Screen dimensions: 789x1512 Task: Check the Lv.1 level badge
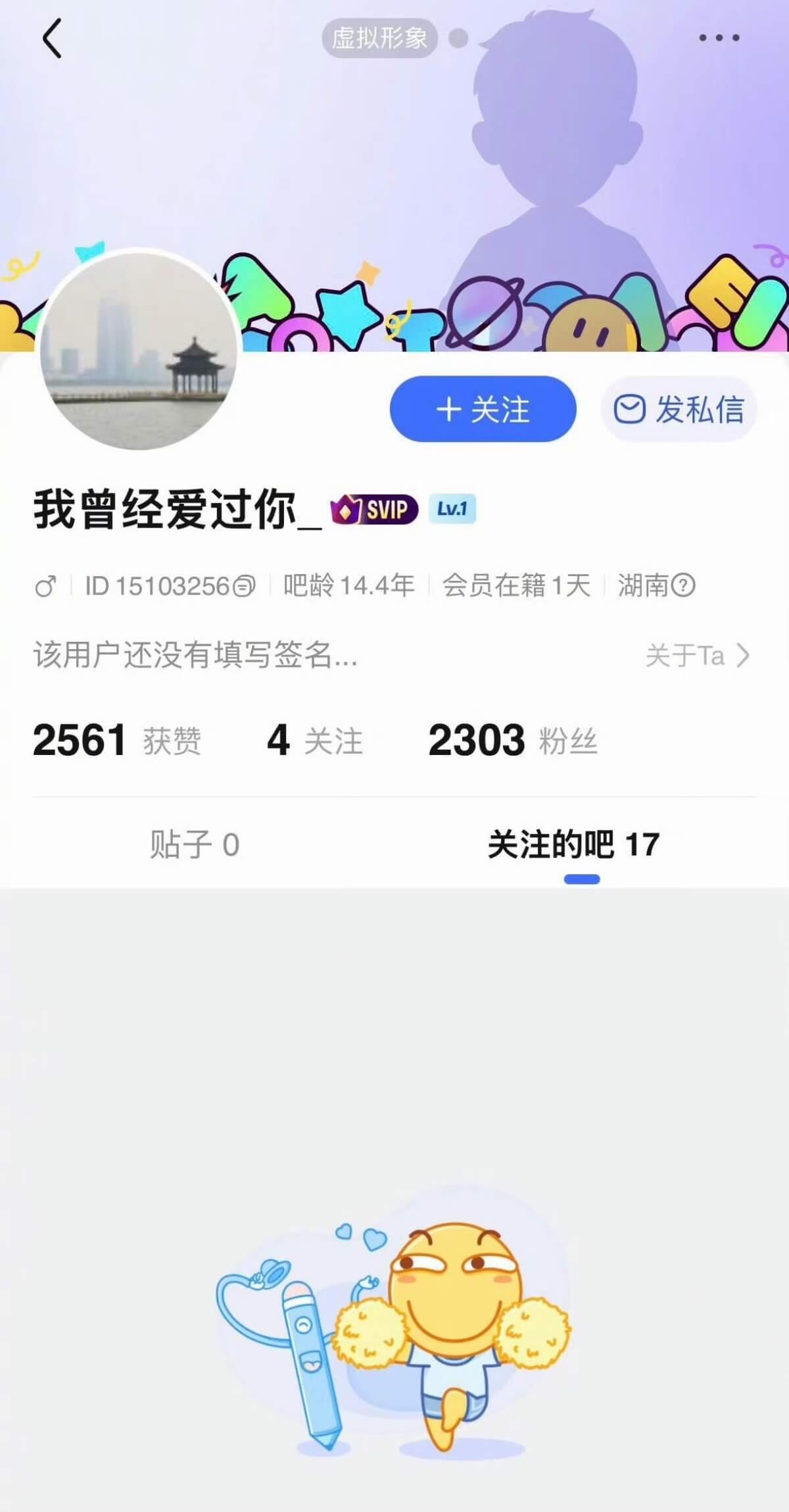(452, 509)
